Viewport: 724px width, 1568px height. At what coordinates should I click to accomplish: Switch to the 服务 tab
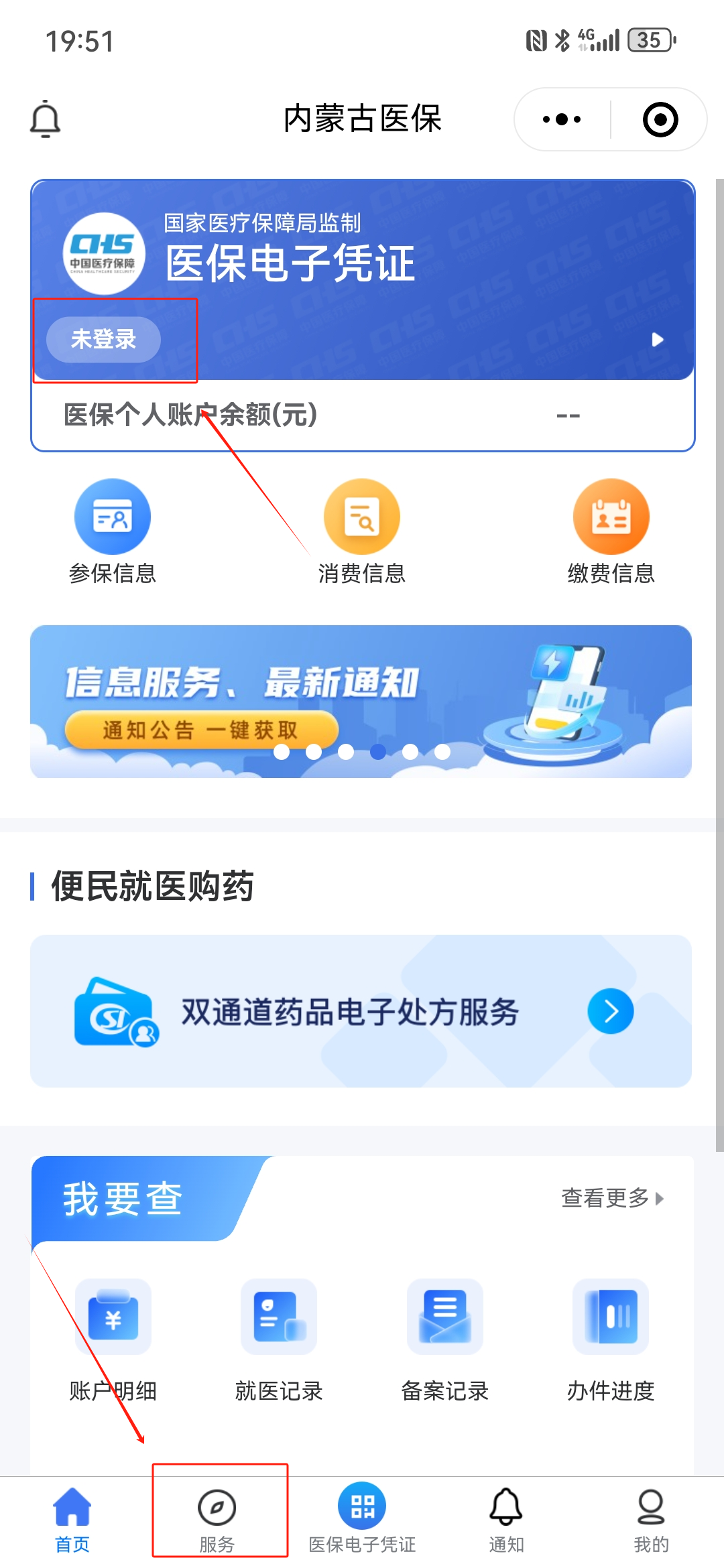[x=217, y=1518]
